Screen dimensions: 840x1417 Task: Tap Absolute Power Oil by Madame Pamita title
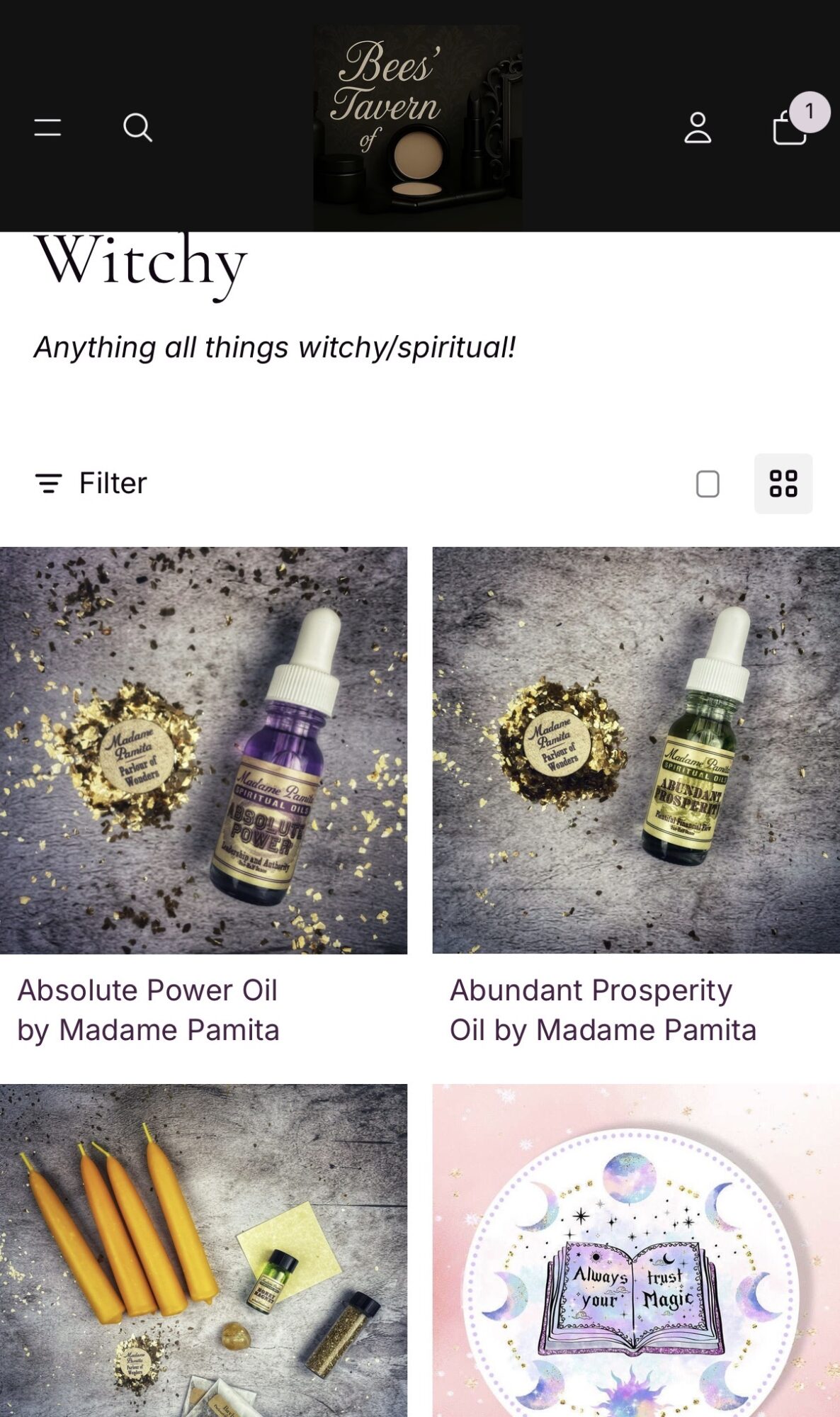[148, 1010]
